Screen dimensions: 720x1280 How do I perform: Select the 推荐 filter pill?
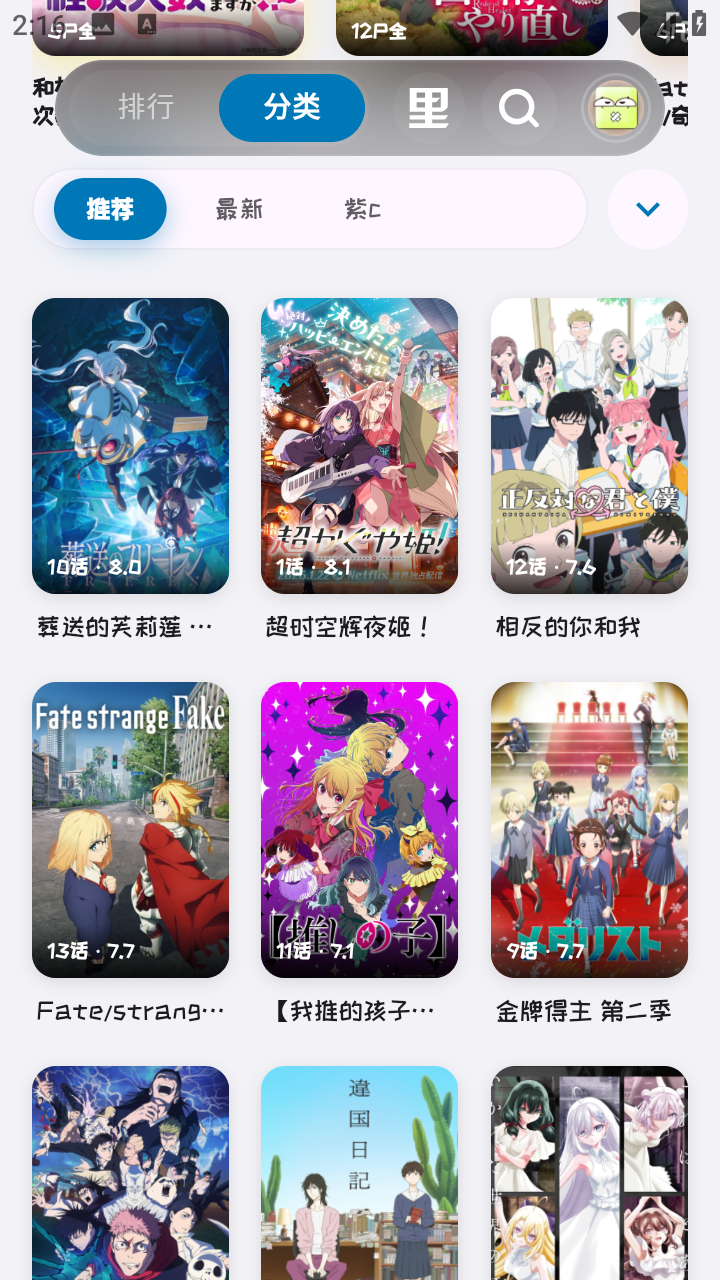pos(110,209)
